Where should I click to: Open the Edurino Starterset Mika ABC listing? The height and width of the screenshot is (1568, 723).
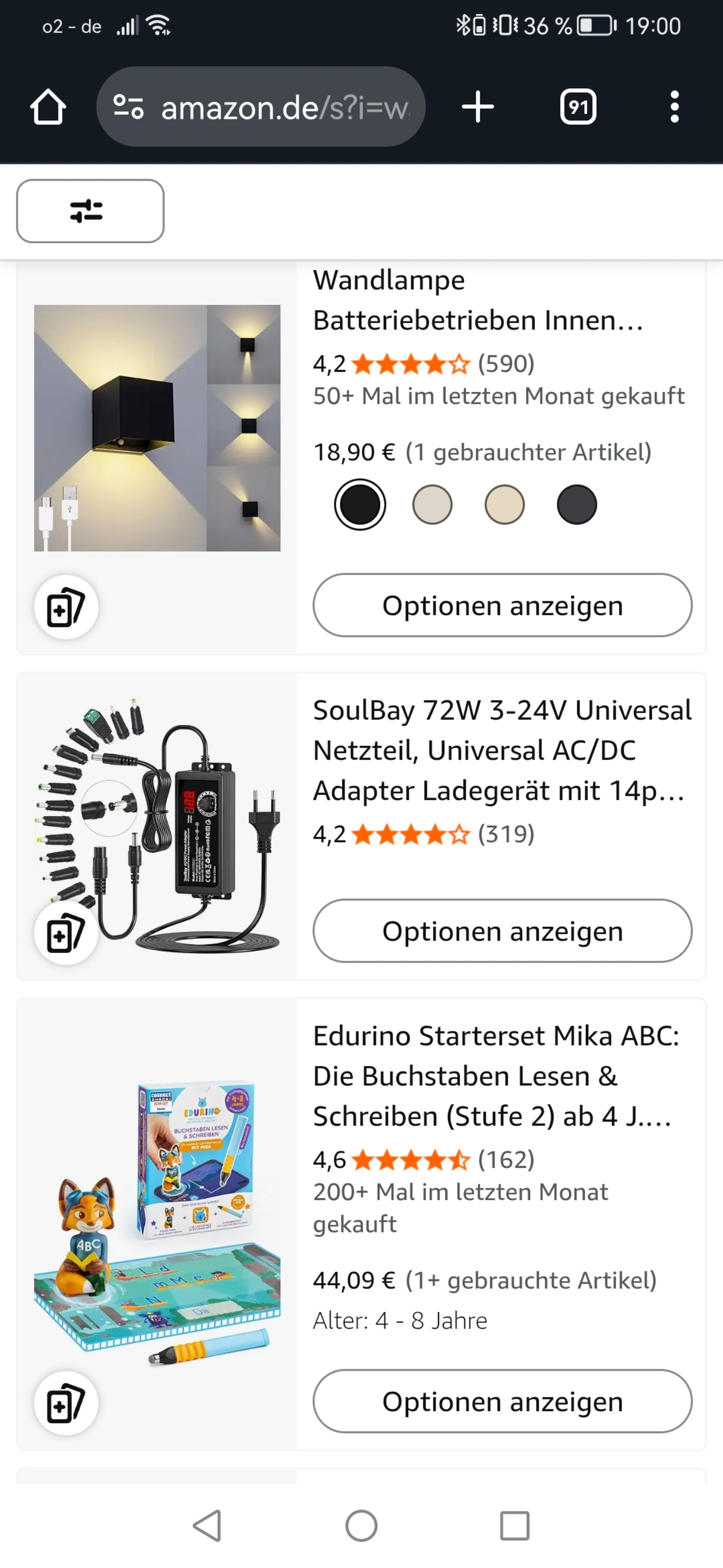(x=496, y=1075)
